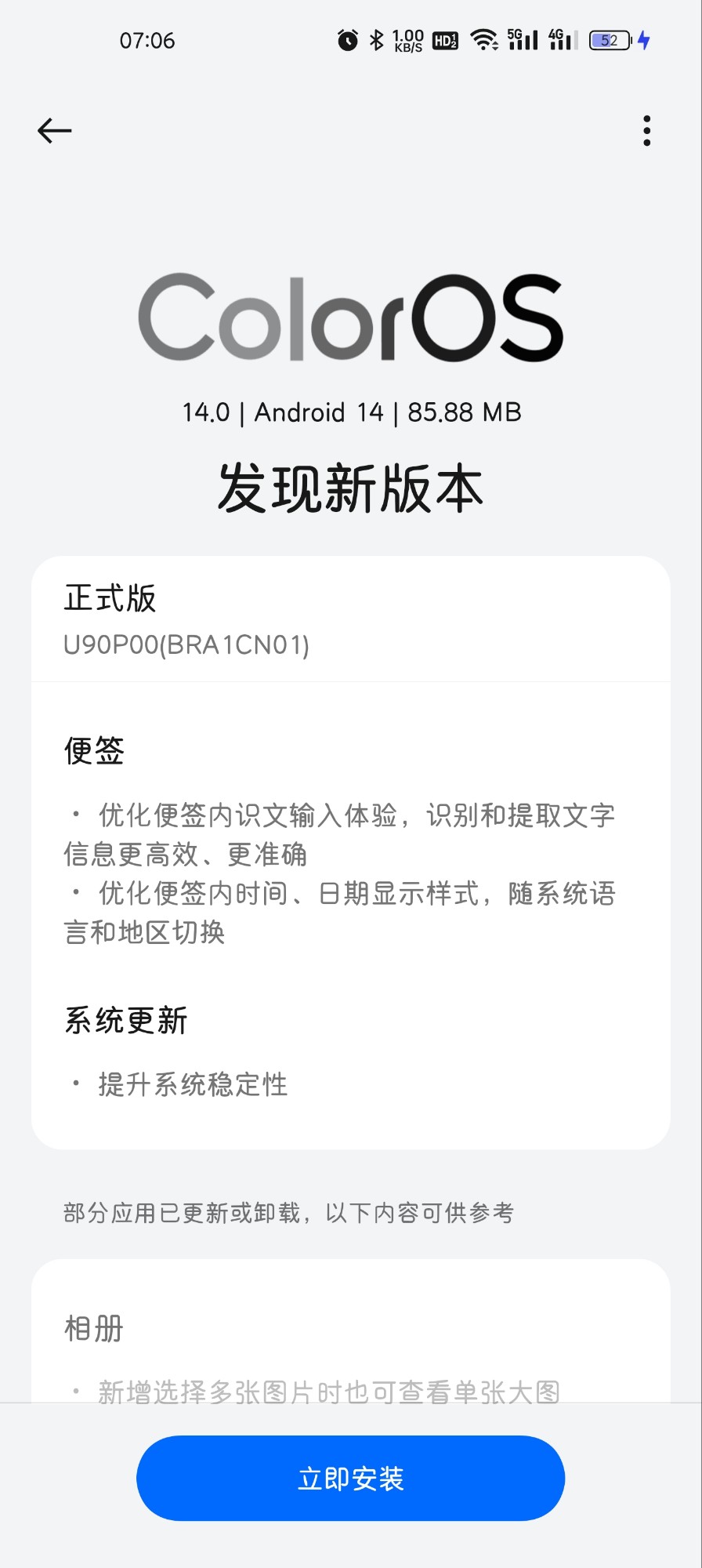The image size is (702, 1568).
Task: Go back using the top-left arrow
Action: point(55,130)
